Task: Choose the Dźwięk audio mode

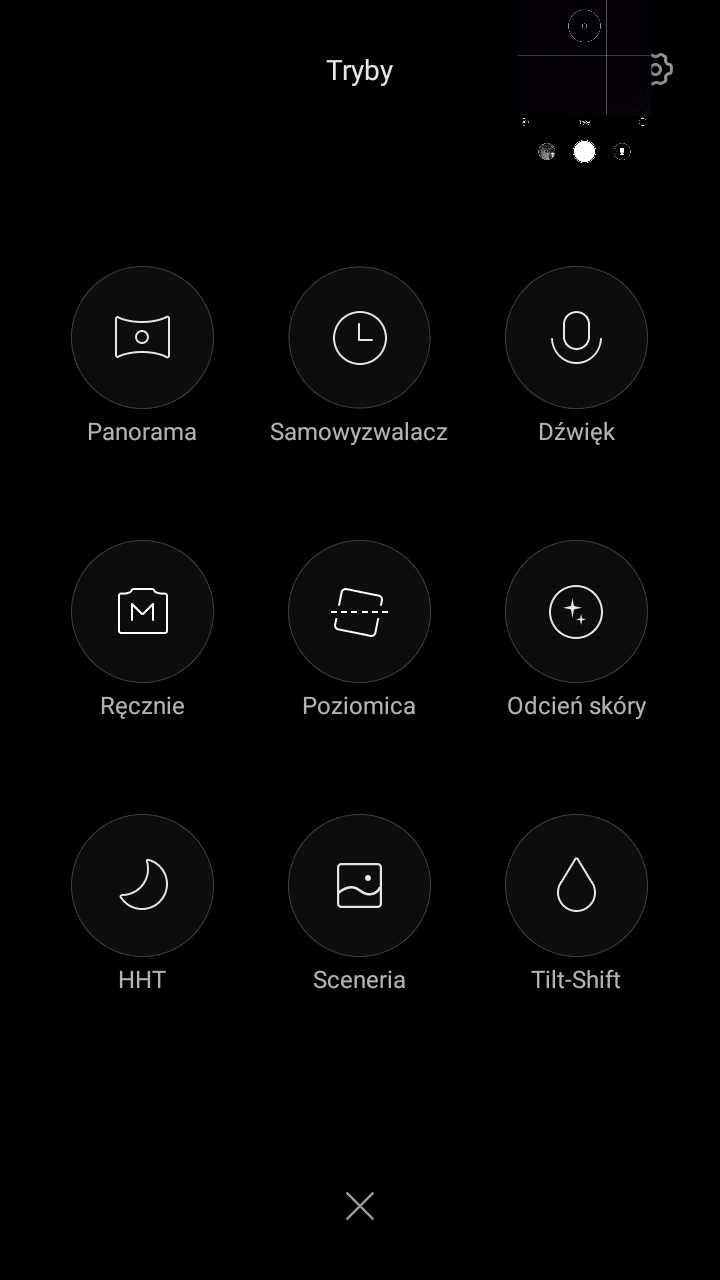Action: pyautogui.click(x=576, y=338)
